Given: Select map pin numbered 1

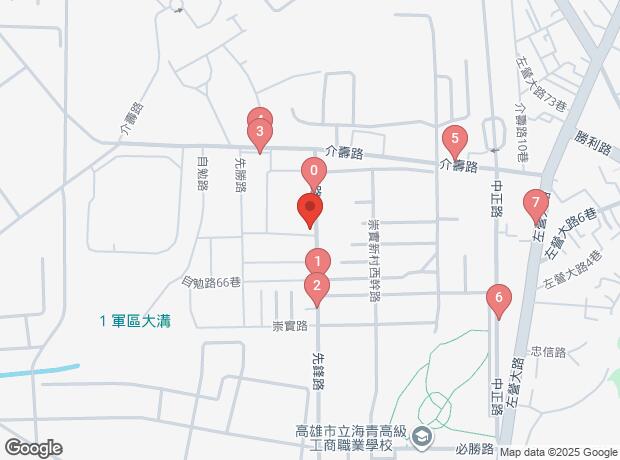Looking at the screenshot, I should 317,261.
